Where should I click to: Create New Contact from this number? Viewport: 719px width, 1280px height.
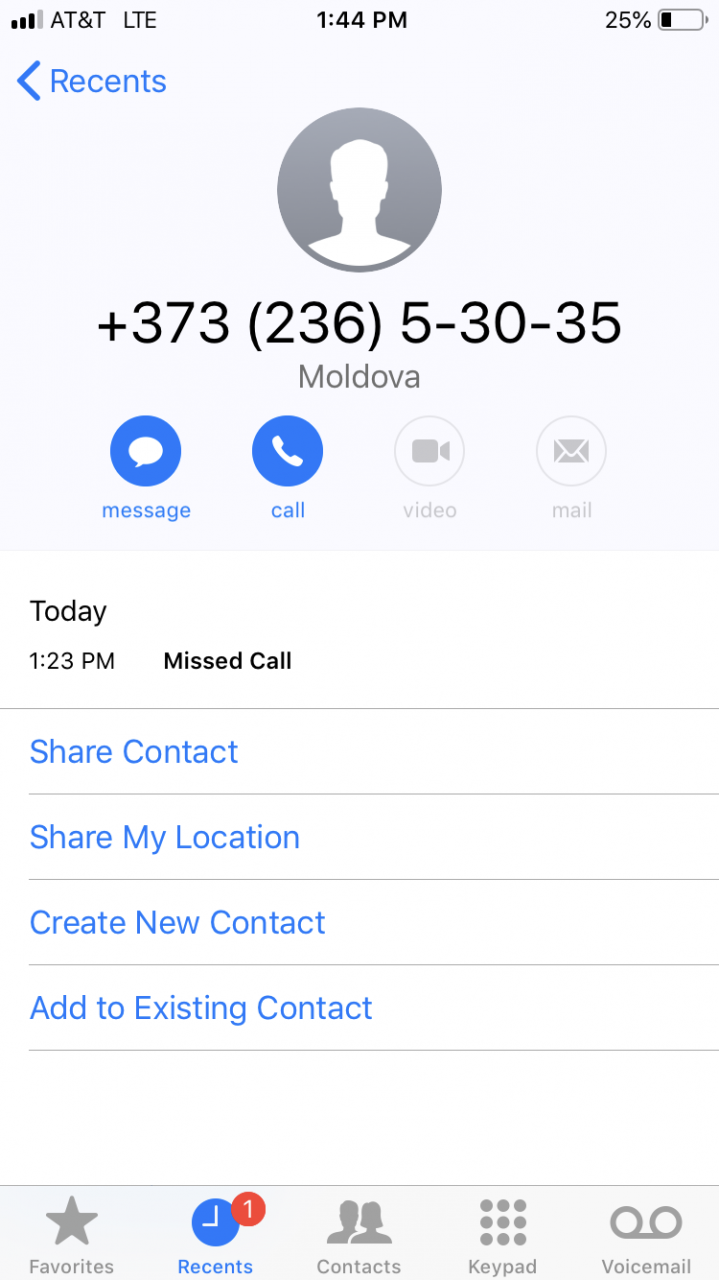pos(178,922)
